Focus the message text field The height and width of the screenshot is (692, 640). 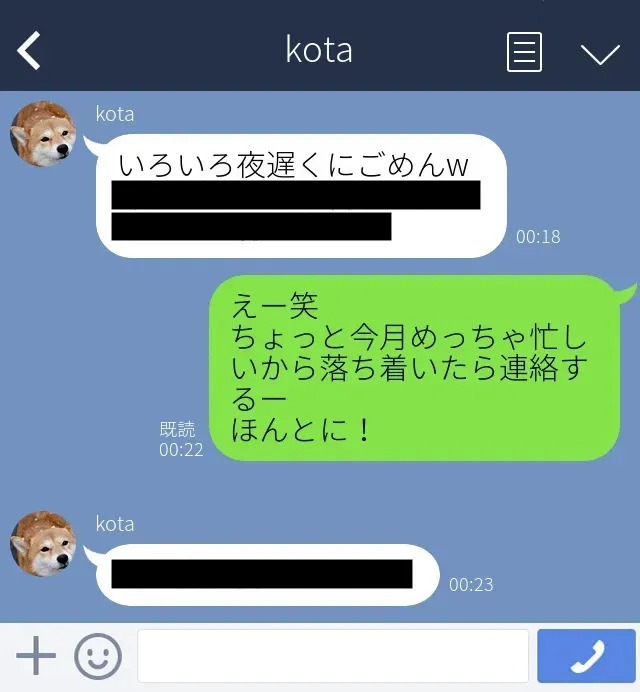332,657
